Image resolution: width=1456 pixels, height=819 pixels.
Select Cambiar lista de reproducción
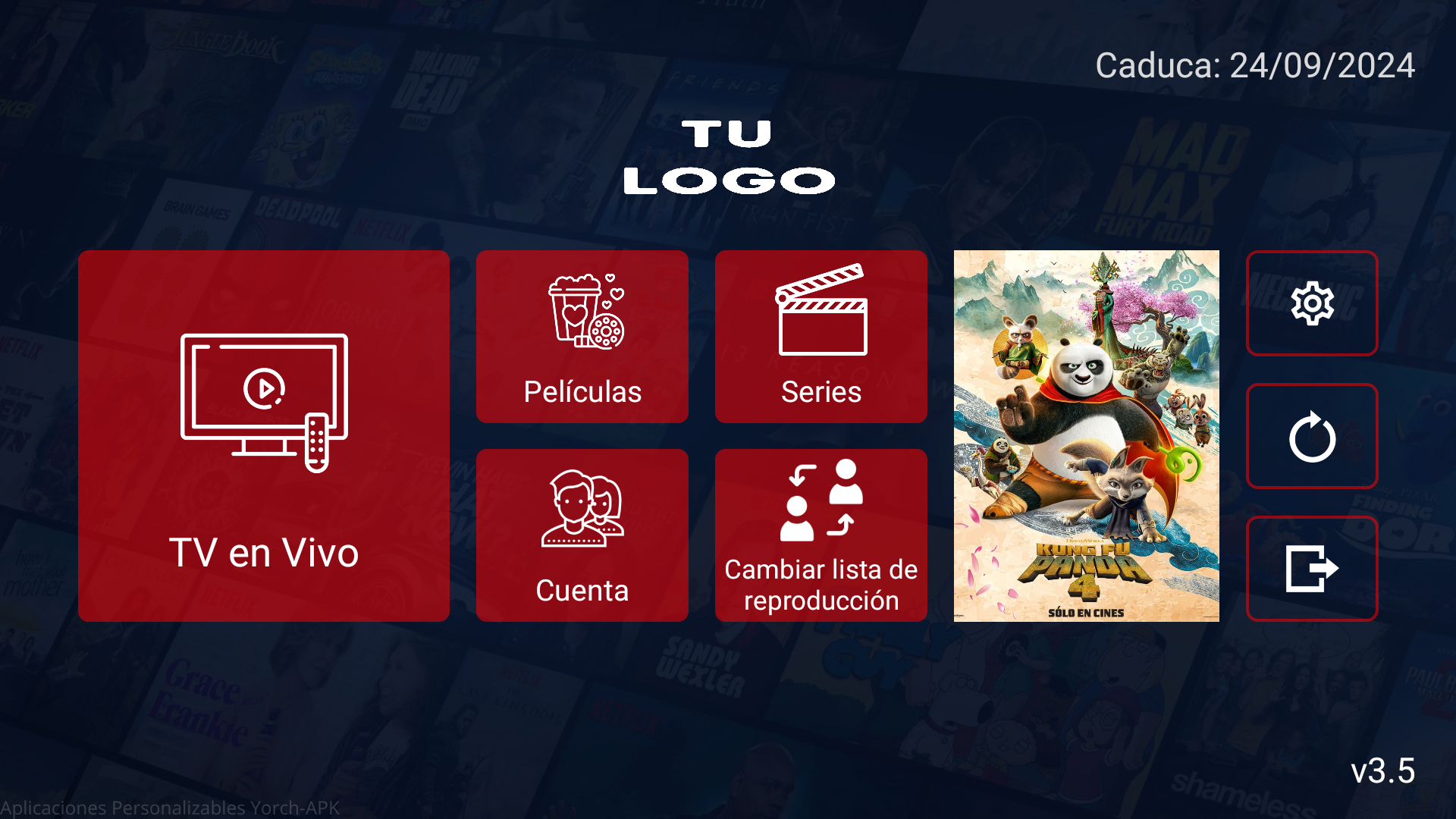821,535
